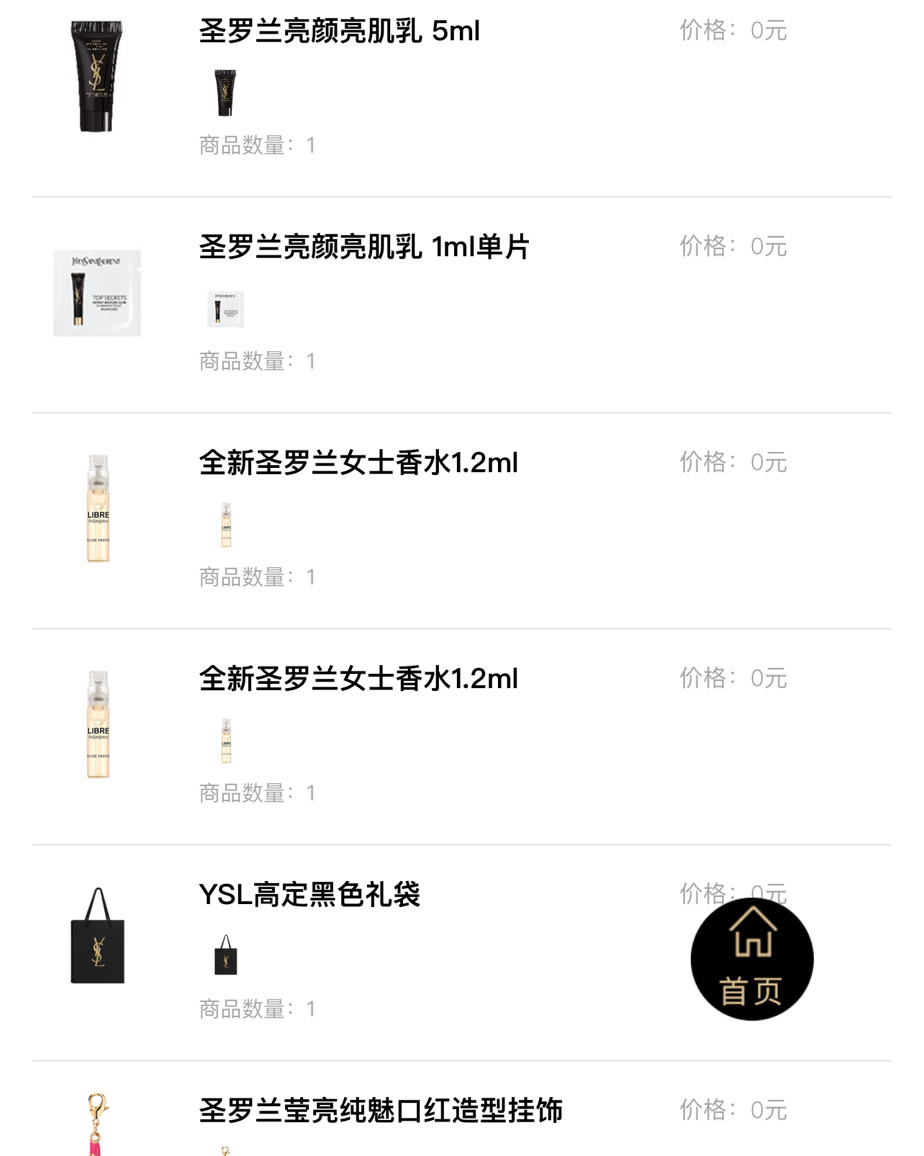Click the small 1ml单片 sachet preview icon

coord(223,309)
